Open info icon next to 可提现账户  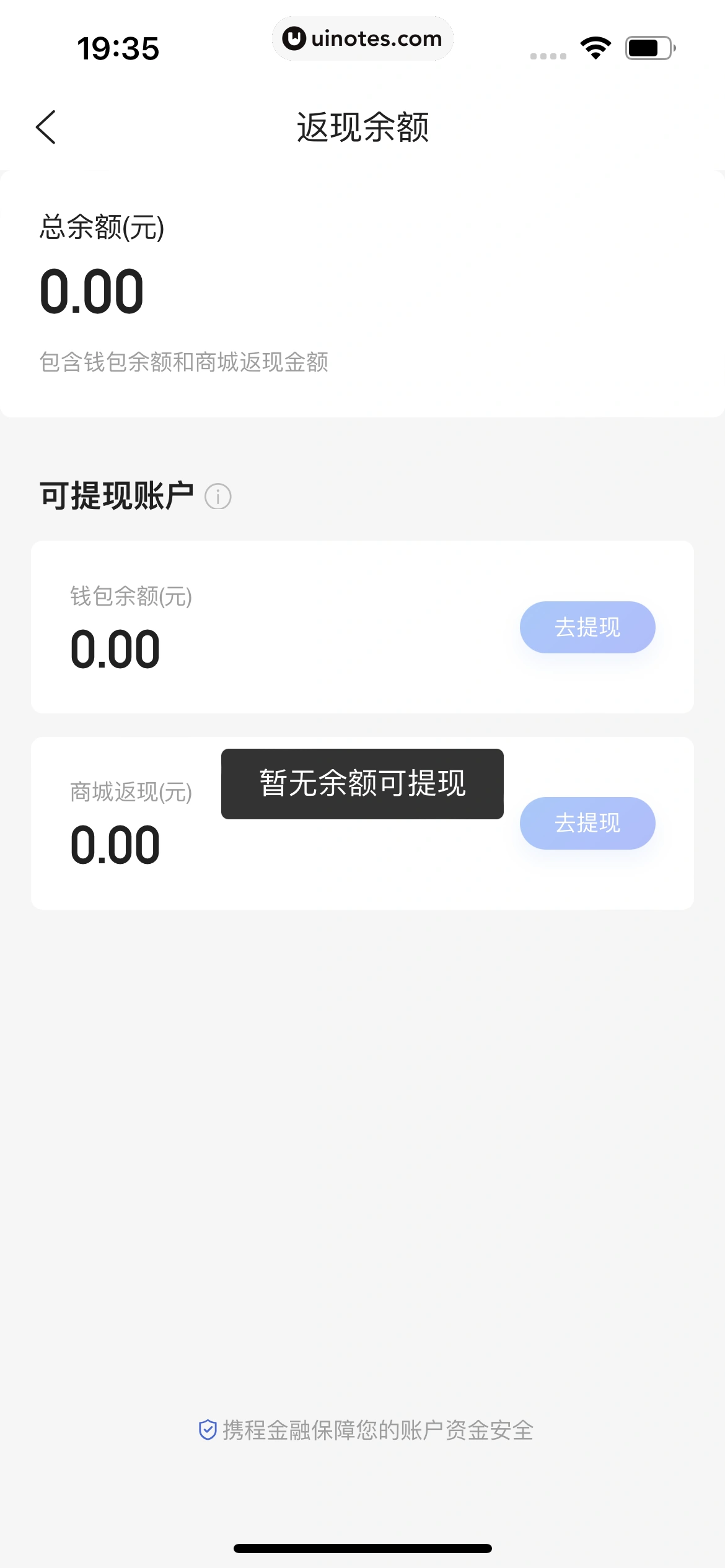pyautogui.click(x=218, y=497)
